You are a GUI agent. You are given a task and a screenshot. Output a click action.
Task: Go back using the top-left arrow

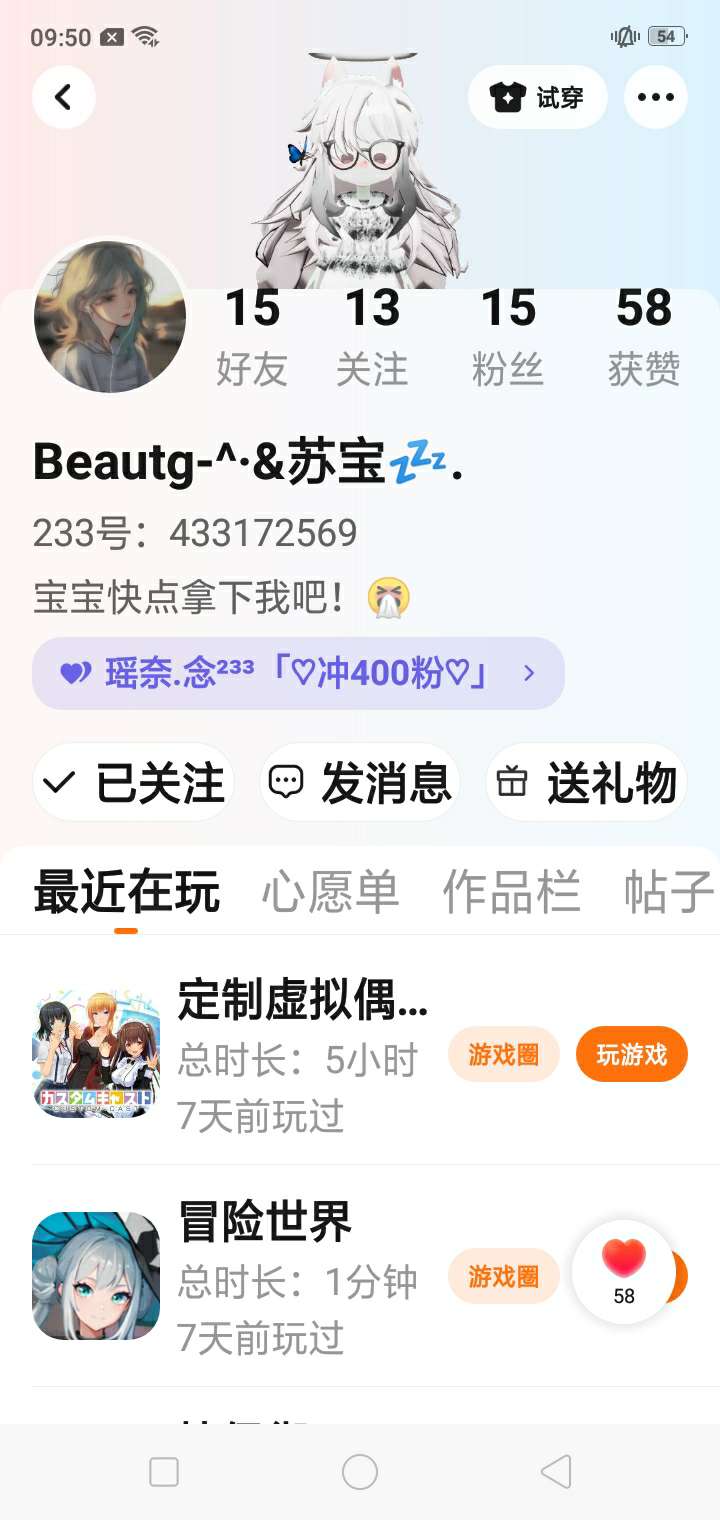(64, 97)
